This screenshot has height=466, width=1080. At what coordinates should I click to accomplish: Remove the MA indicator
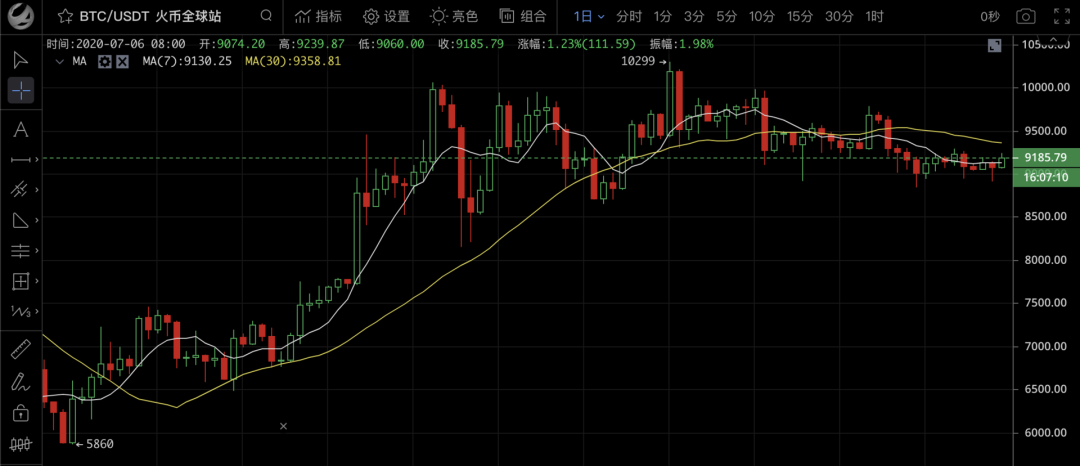(122, 61)
